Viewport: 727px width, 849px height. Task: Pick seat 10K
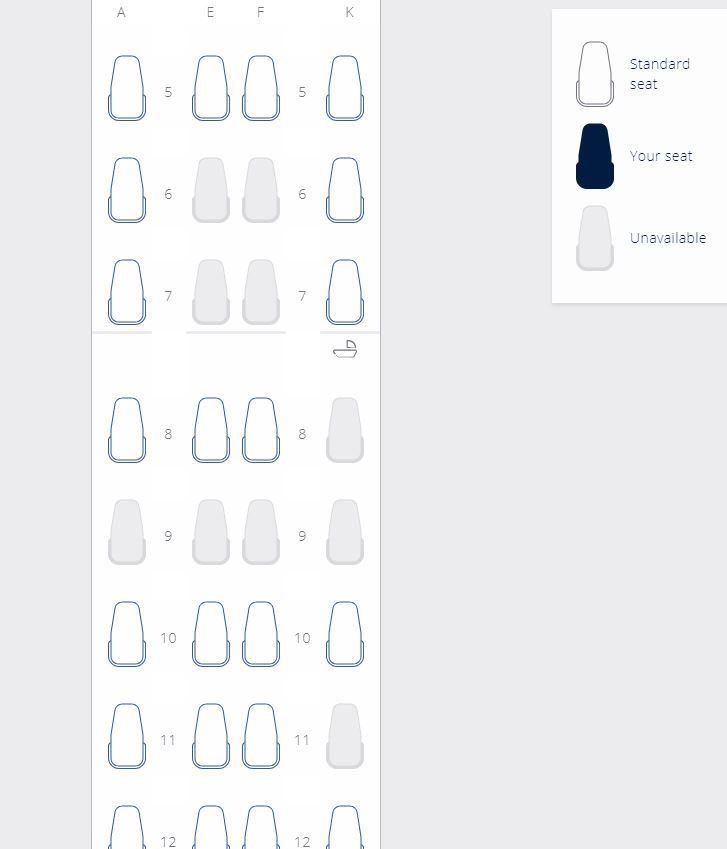click(x=345, y=634)
